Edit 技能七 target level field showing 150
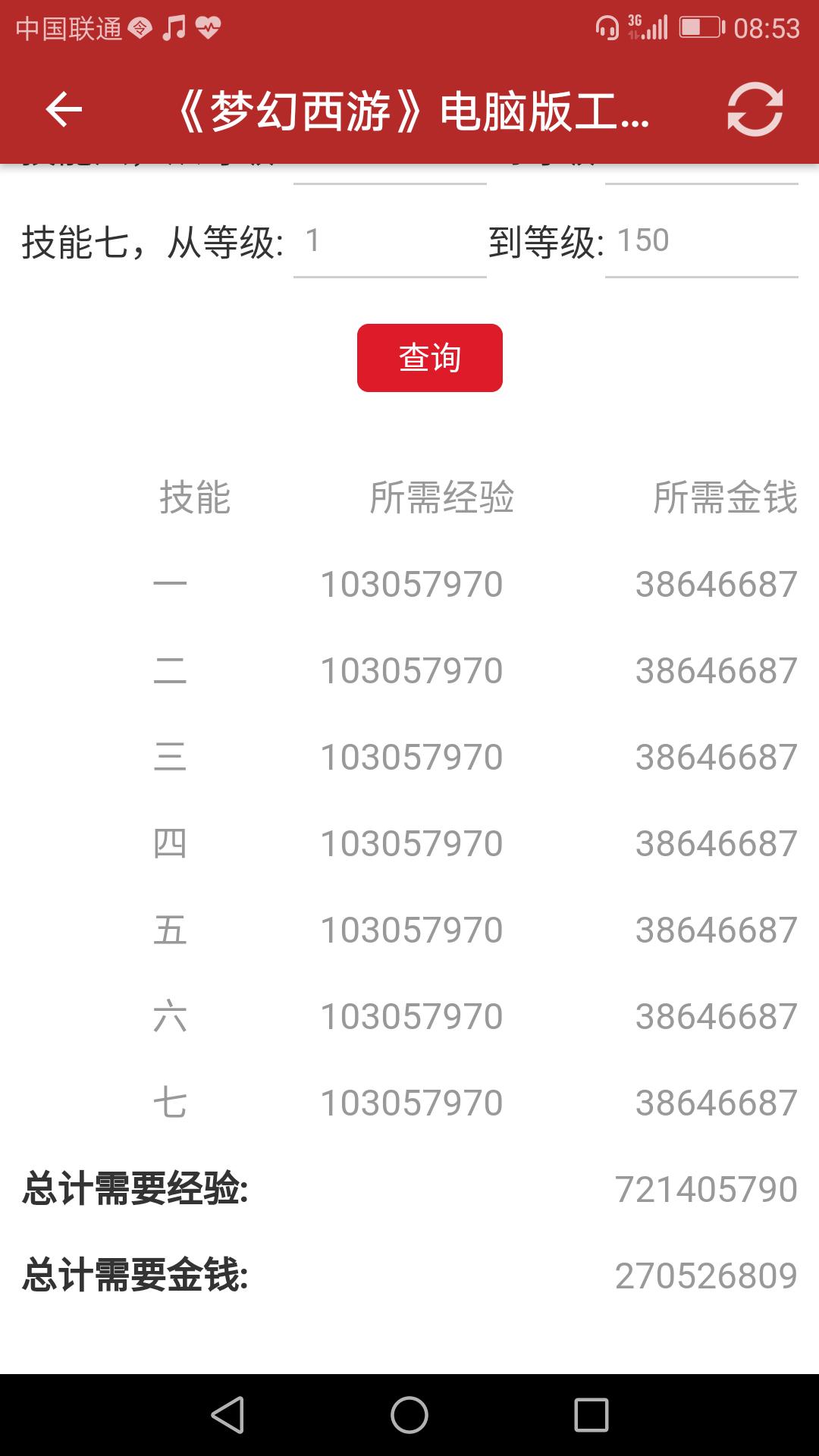The height and width of the screenshot is (1456, 819). [x=701, y=242]
